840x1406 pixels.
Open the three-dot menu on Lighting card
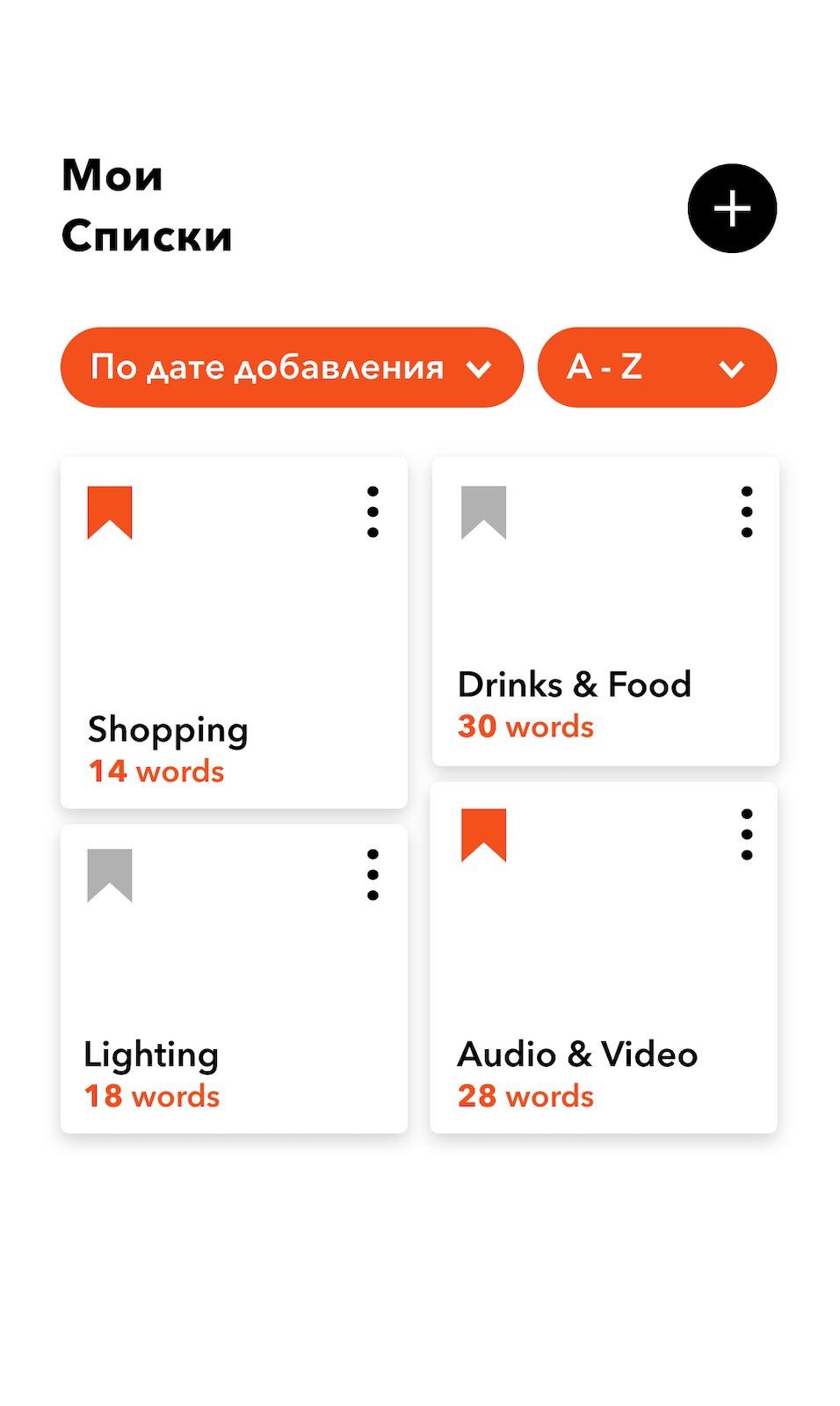click(373, 874)
